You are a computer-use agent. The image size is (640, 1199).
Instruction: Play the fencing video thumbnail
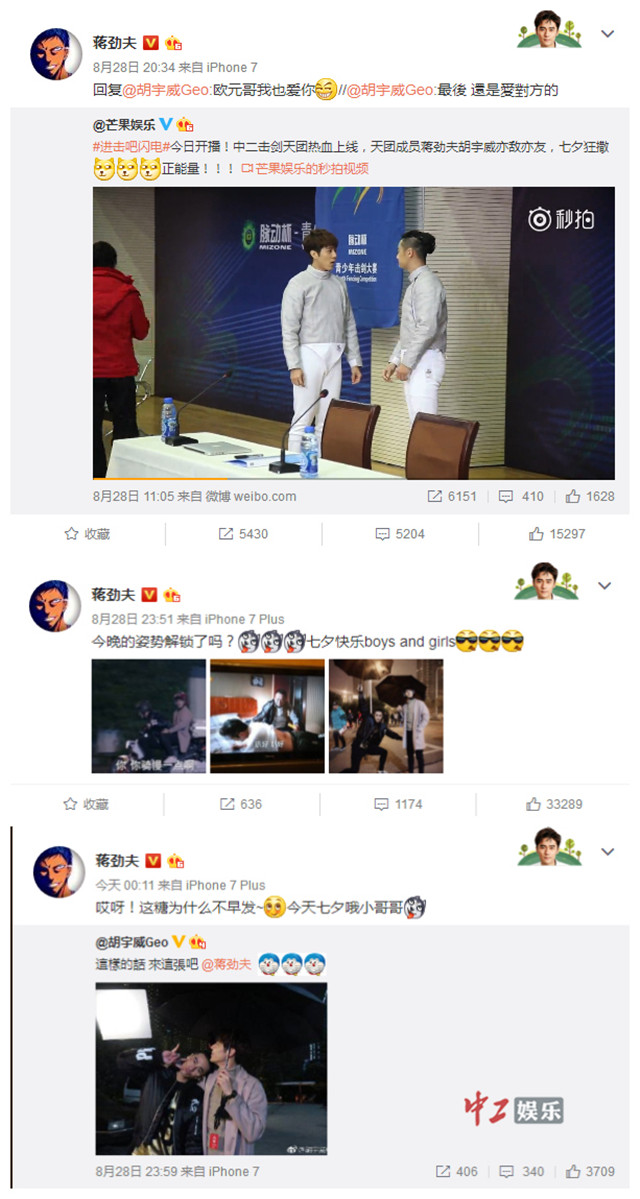coord(354,333)
